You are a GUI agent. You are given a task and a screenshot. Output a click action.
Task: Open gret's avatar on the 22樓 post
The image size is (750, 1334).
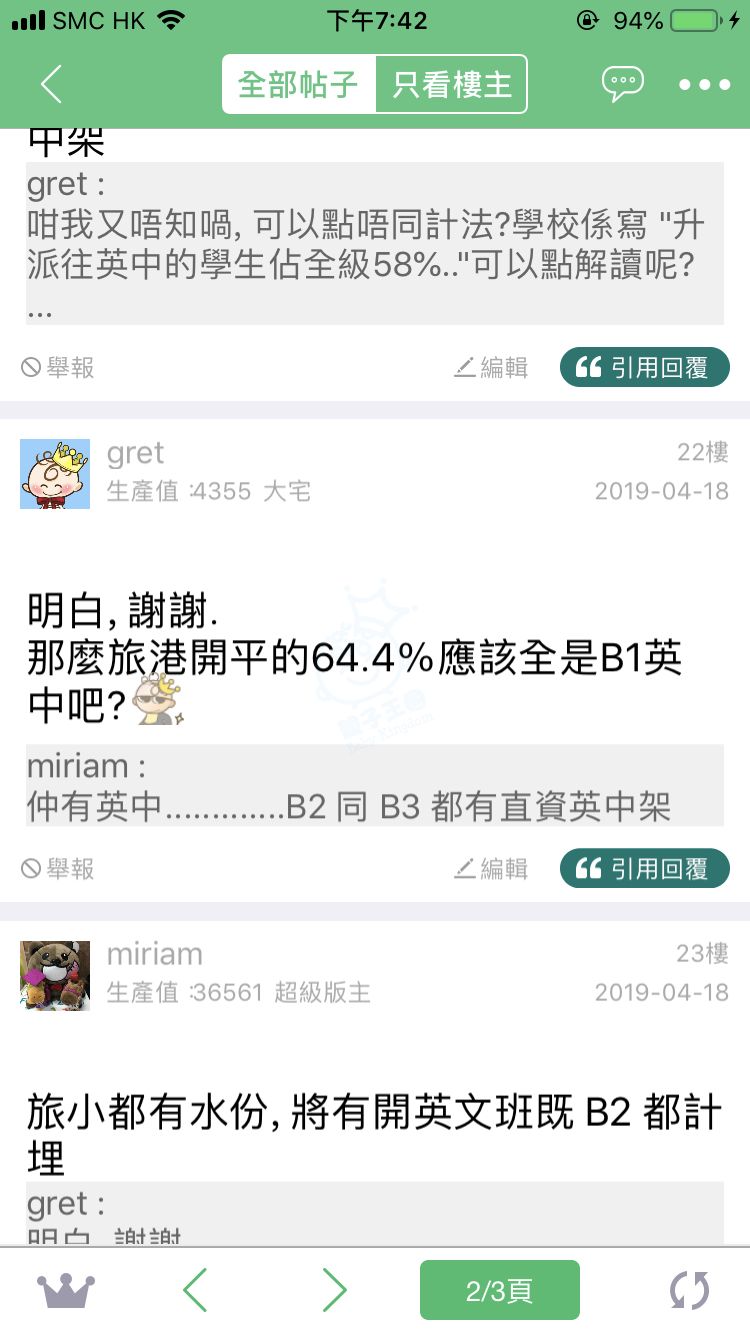pyautogui.click(x=55, y=474)
